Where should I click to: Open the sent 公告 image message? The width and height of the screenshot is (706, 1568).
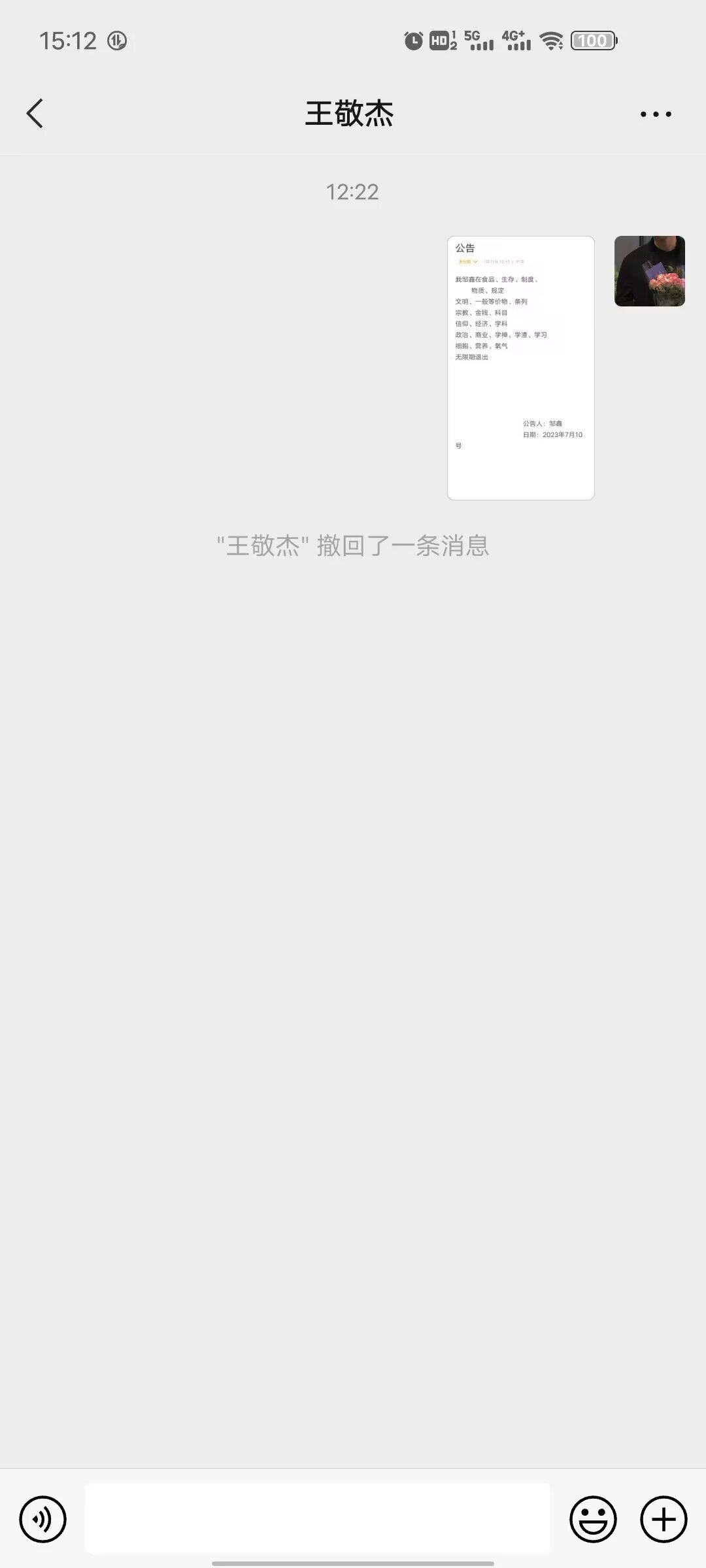520,368
